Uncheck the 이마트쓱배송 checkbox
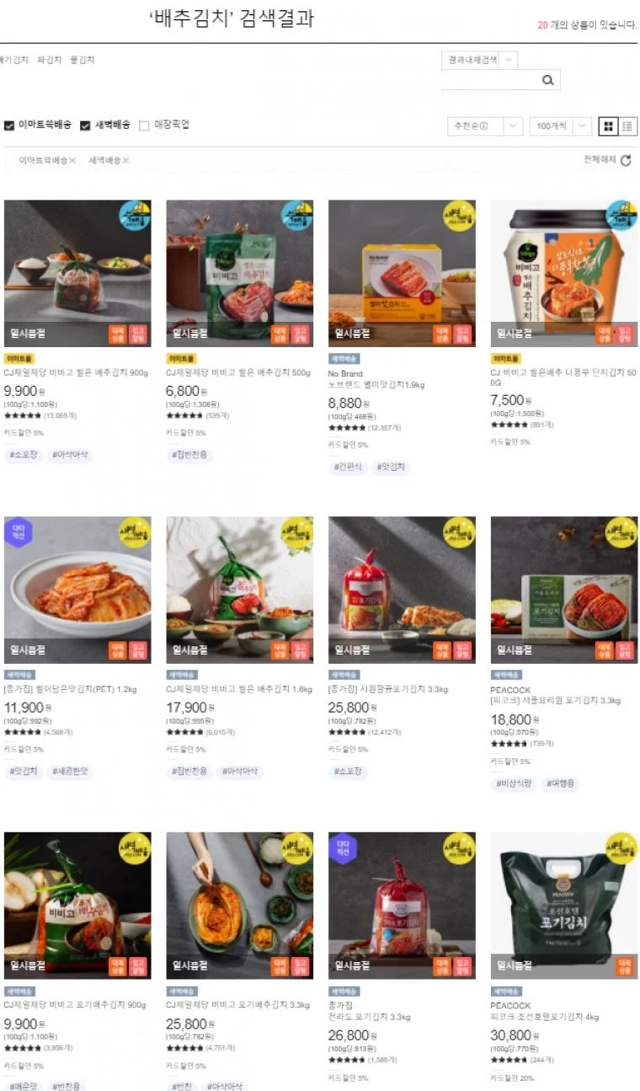The image size is (640, 1091). 9,125
